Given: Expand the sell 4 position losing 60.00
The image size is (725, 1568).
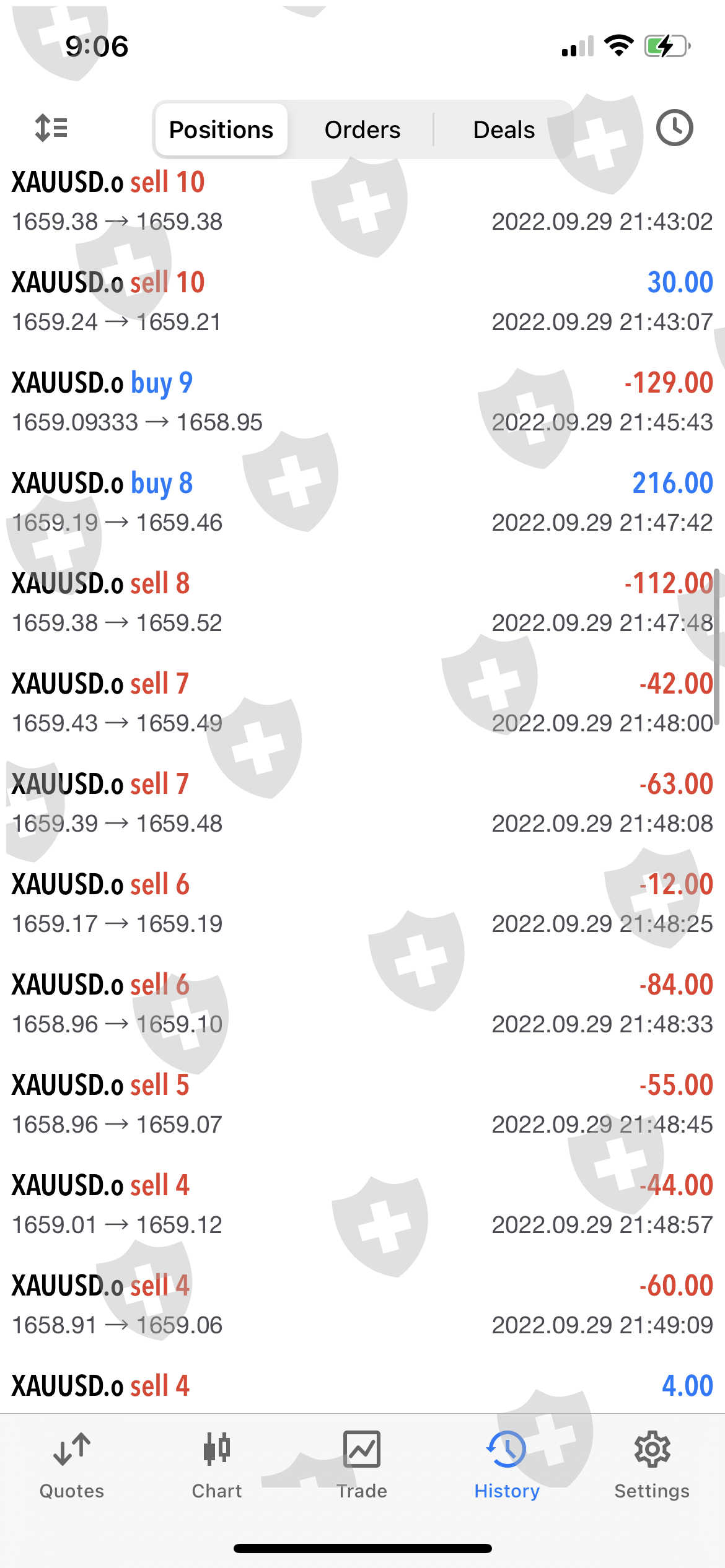Looking at the screenshot, I should [362, 1305].
